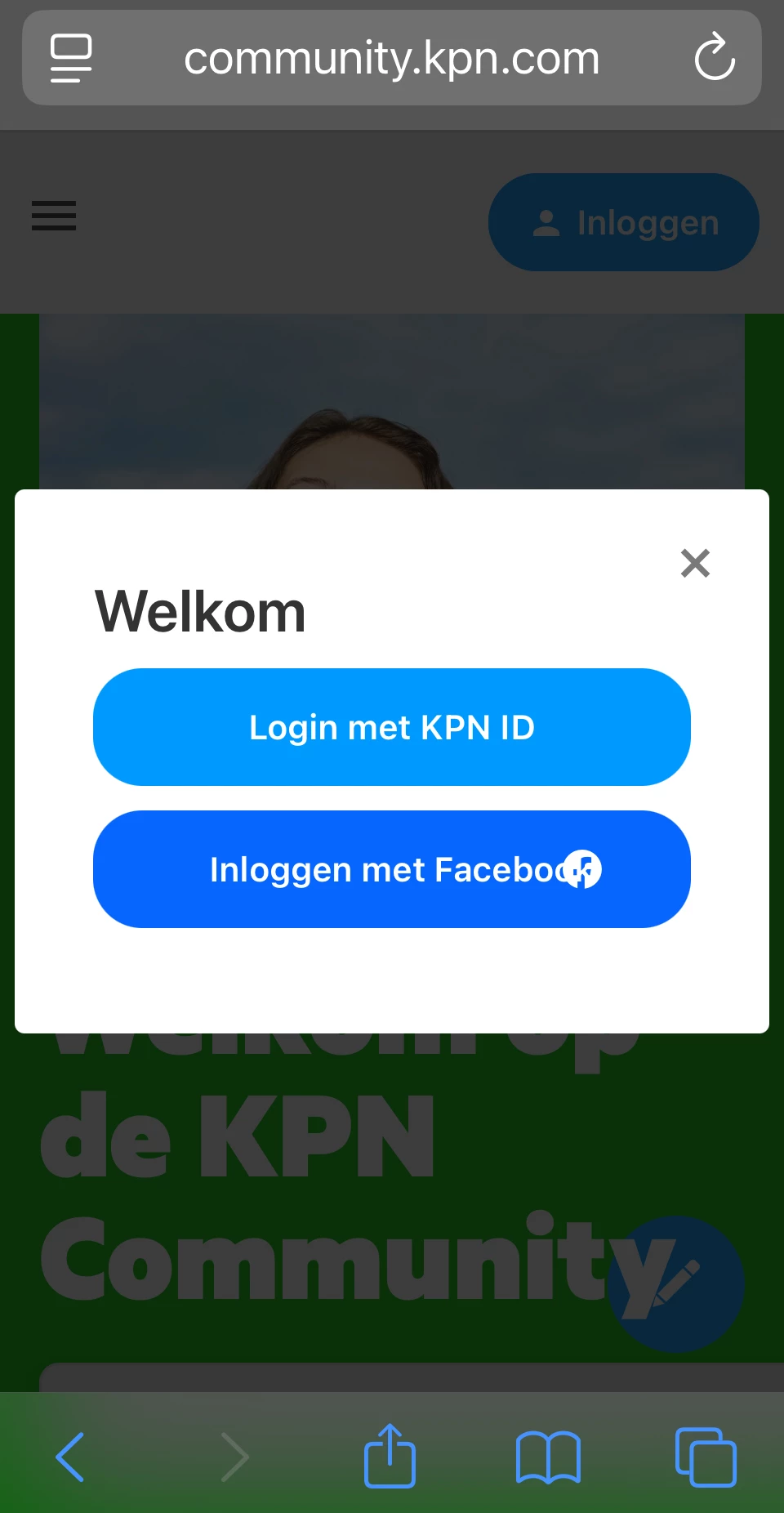Close the Welkom login dialog
This screenshot has width=784, height=1513.
click(695, 563)
